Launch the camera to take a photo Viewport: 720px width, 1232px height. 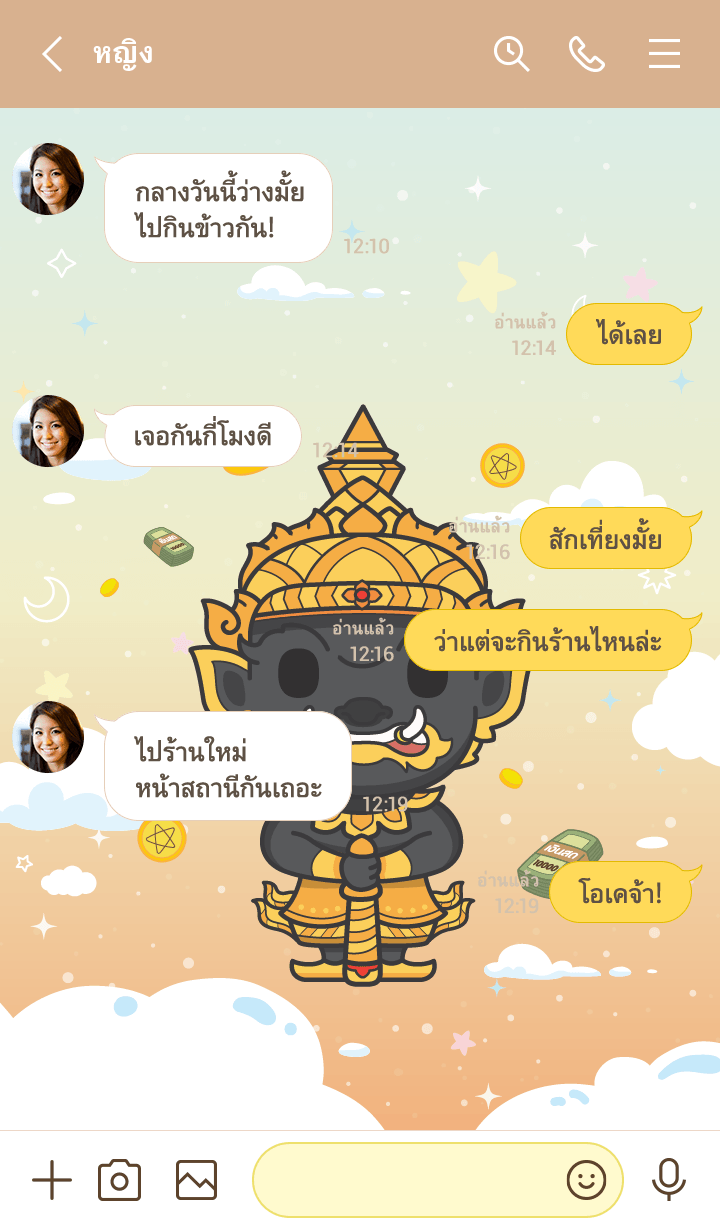click(119, 1180)
